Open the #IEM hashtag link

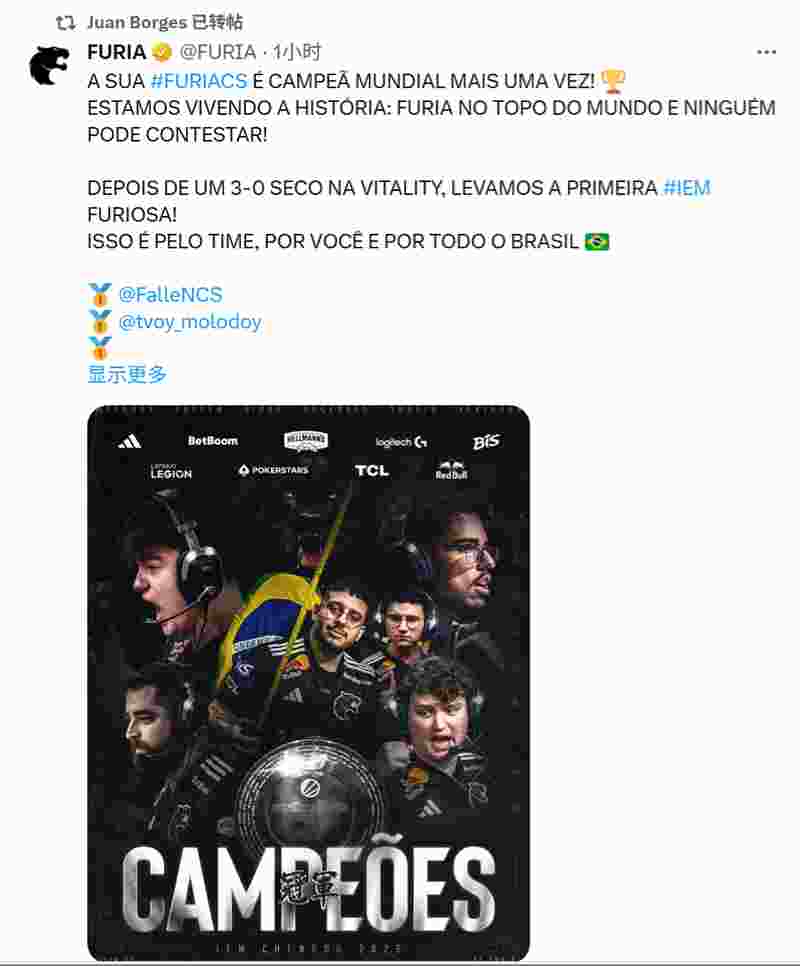pyautogui.click(x=686, y=188)
